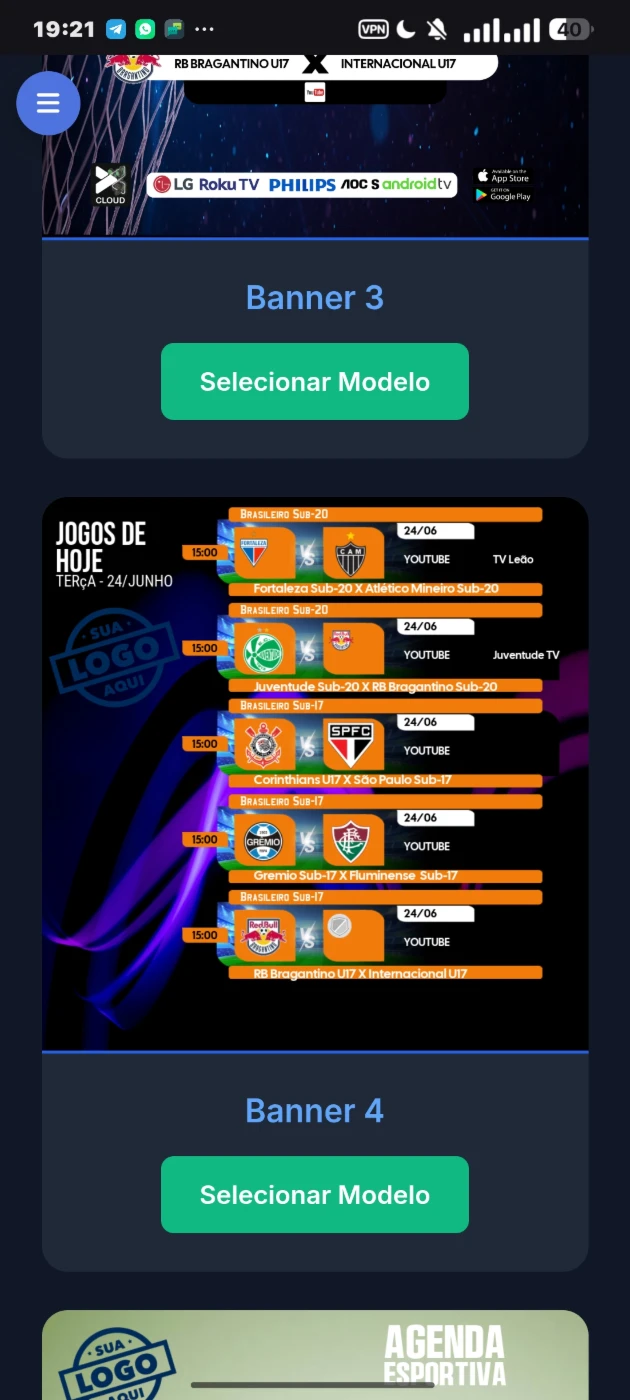Image resolution: width=630 pixels, height=1400 pixels.
Task: Select the model for Banner 4
Action: pos(315,1194)
